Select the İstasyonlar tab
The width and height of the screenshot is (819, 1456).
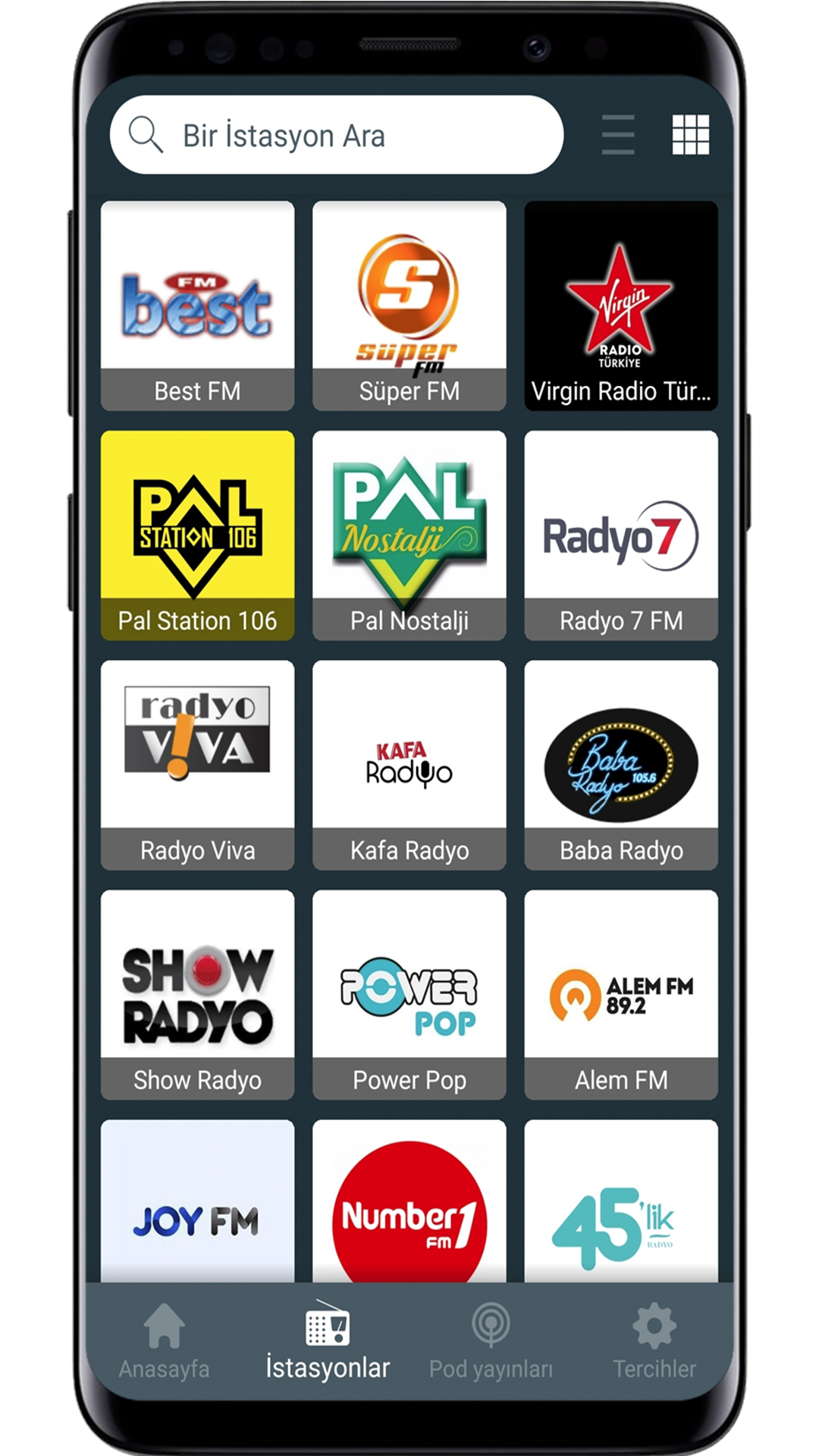(x=328, y=1341)
